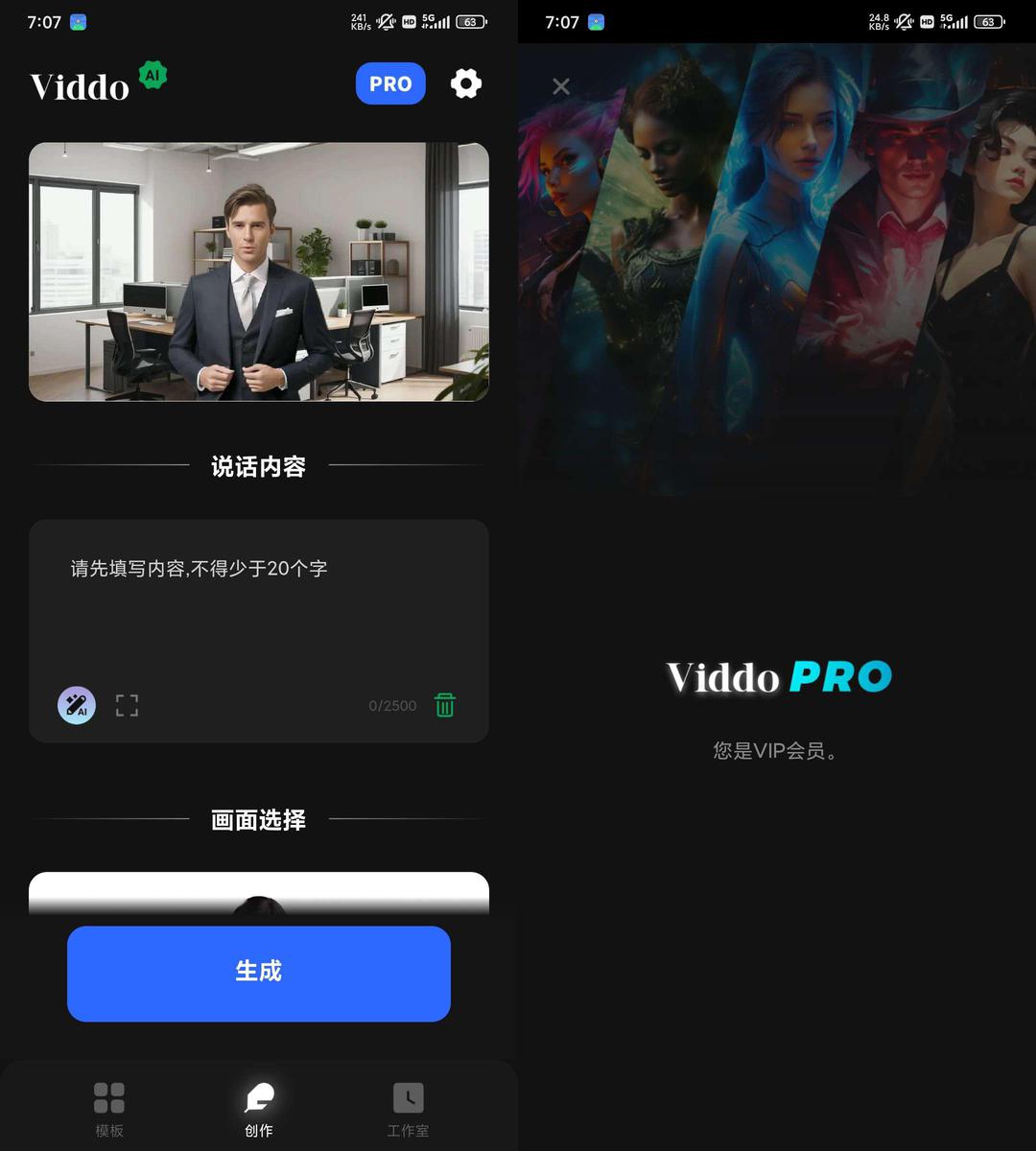
Task: Open the businessman avatar preview
Action: coord(259,271)
